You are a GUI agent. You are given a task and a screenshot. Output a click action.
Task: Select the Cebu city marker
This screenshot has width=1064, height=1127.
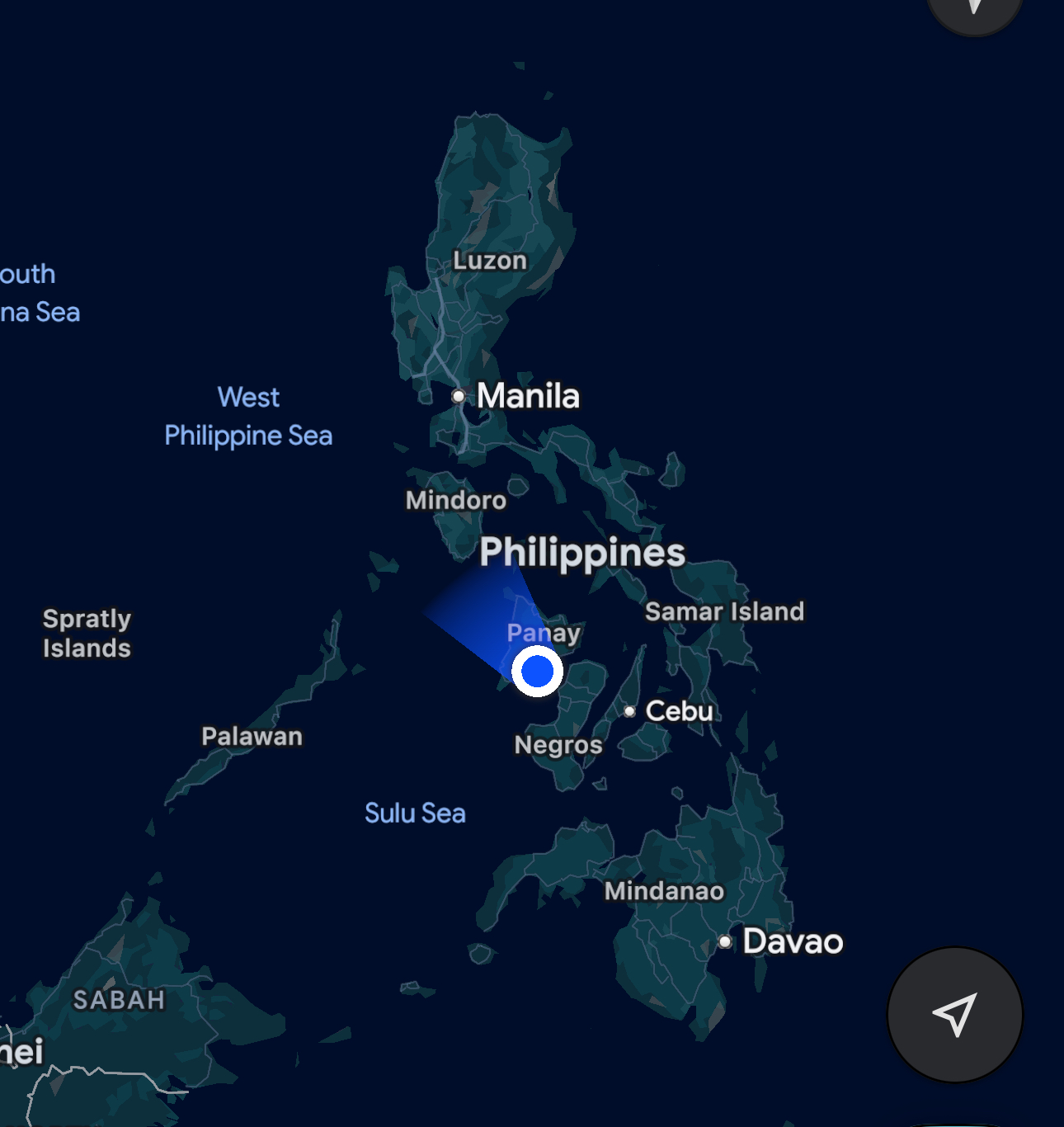tap(630, 711)
